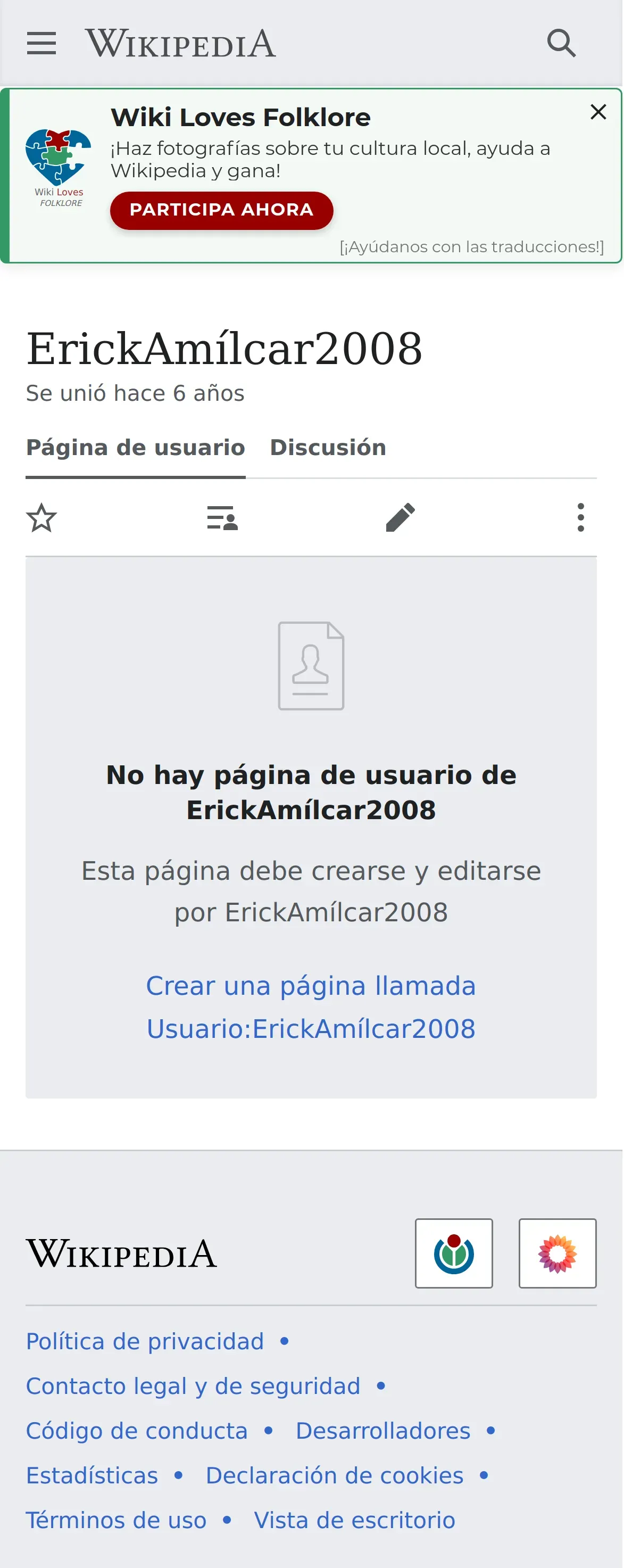
Task: Open the Desarrolladores link
Action: click(x=383, y=1431)
